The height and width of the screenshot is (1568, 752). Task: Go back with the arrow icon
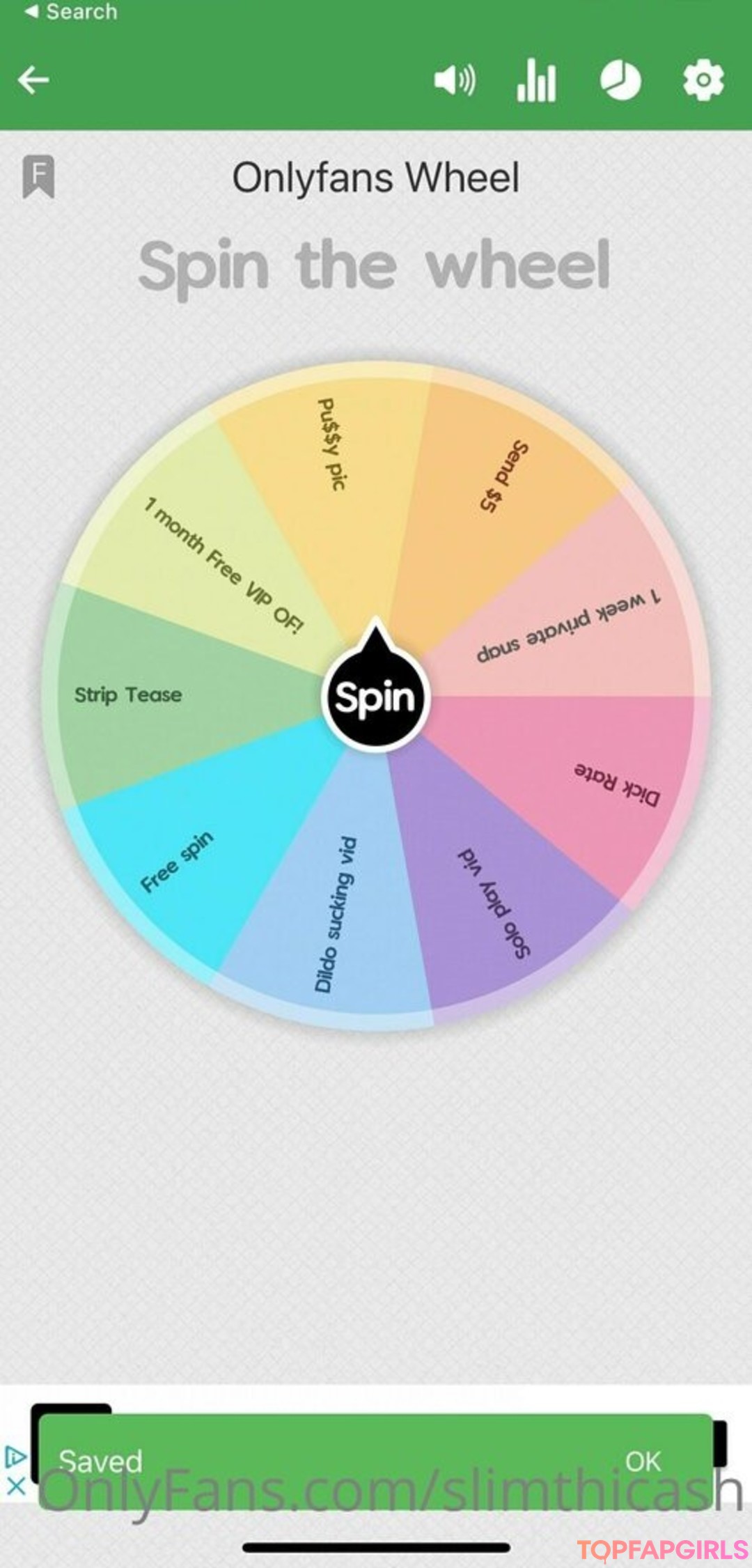click(33, 80)
